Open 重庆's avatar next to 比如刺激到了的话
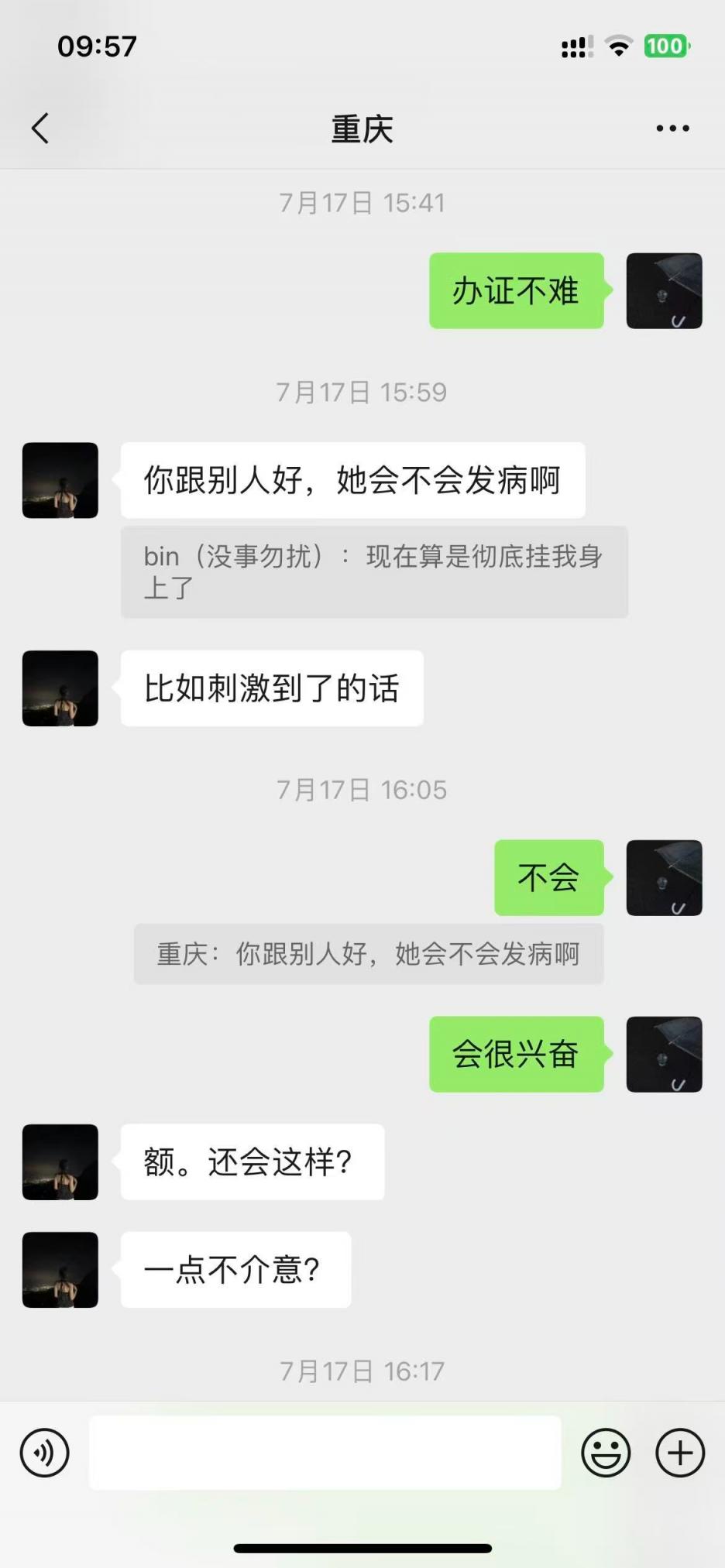This screenshot has width=725, height=1568. (60, 688)
